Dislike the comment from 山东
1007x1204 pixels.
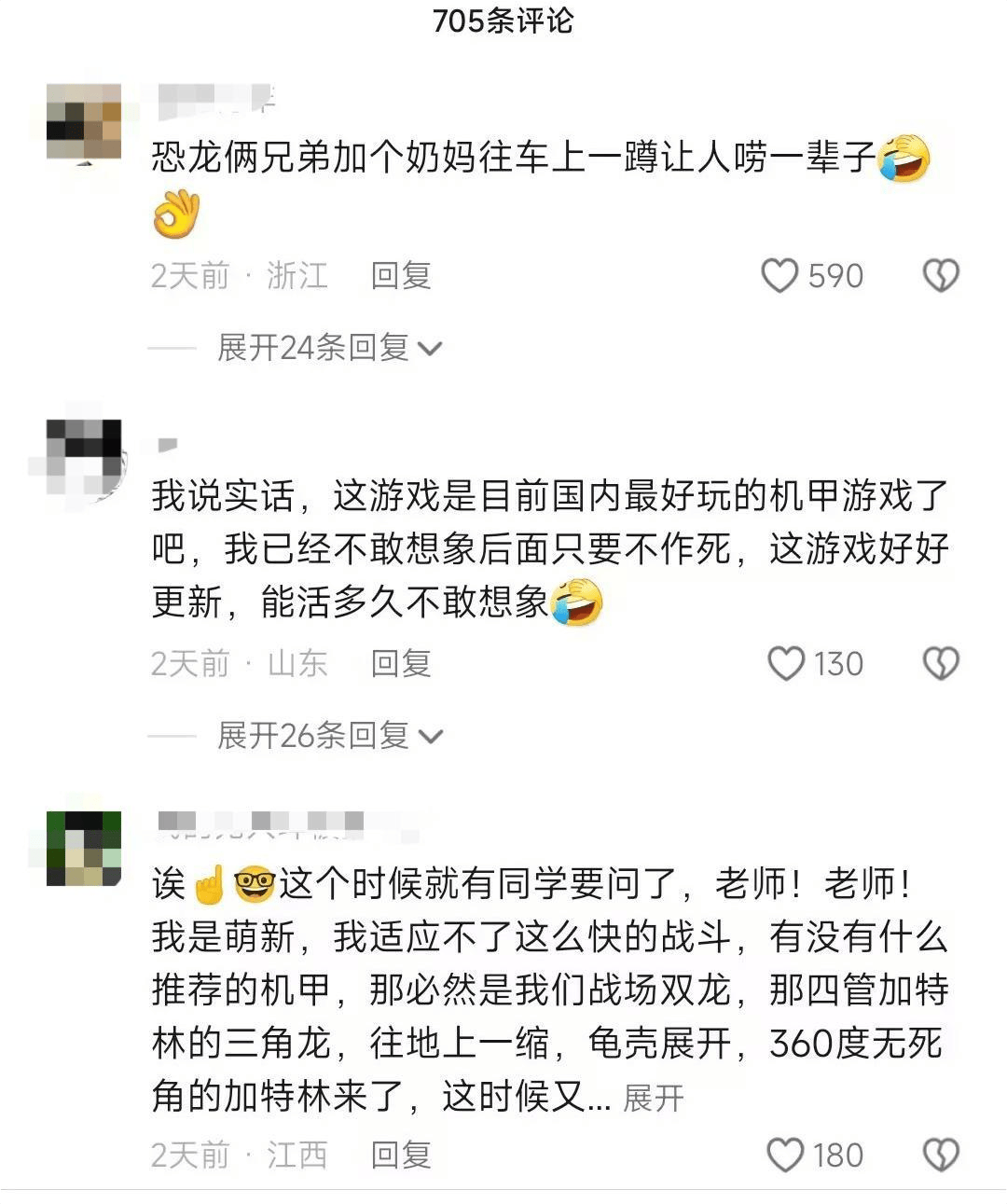tap(940, 664)
